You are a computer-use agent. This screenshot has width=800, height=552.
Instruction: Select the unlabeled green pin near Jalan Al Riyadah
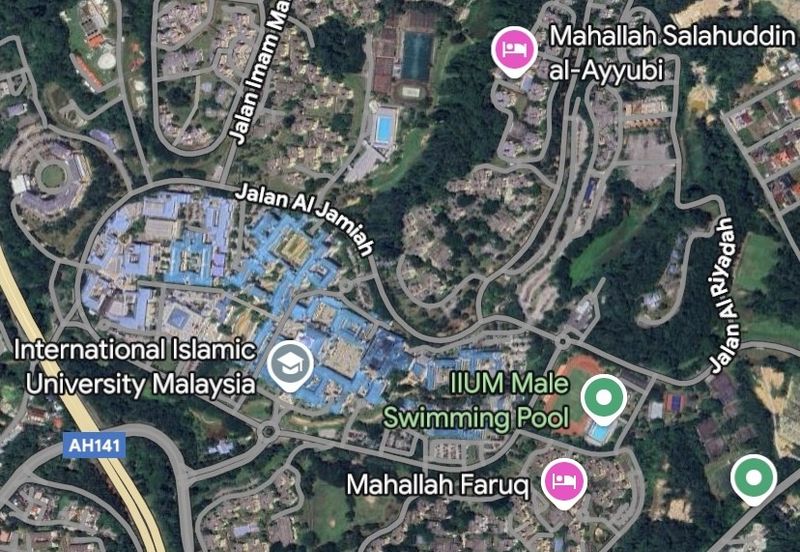(752, 478)
